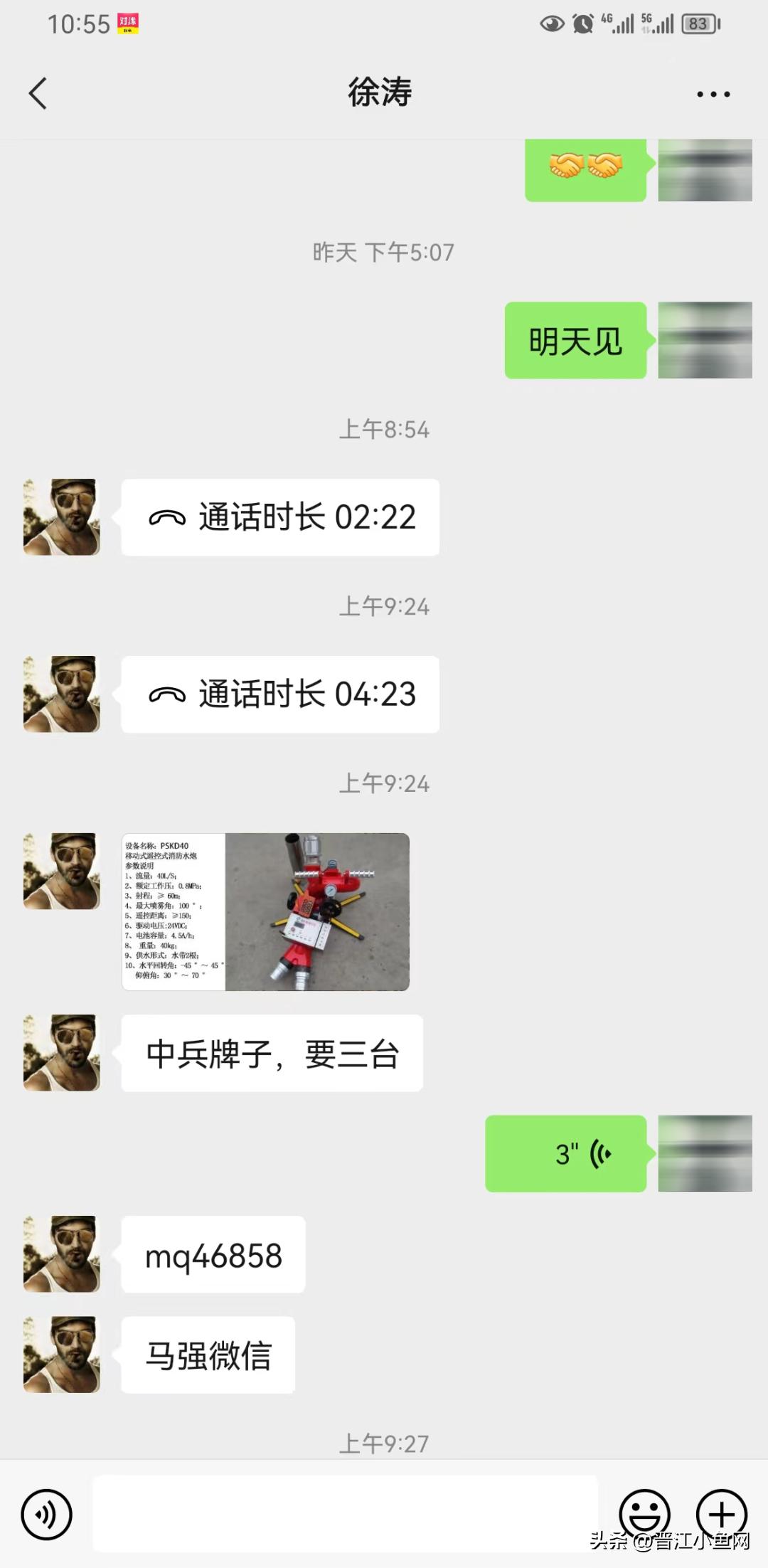768x1568 pixels.
Task: Tap the mq46858 message bubble
Action: tap(213, 1254)
